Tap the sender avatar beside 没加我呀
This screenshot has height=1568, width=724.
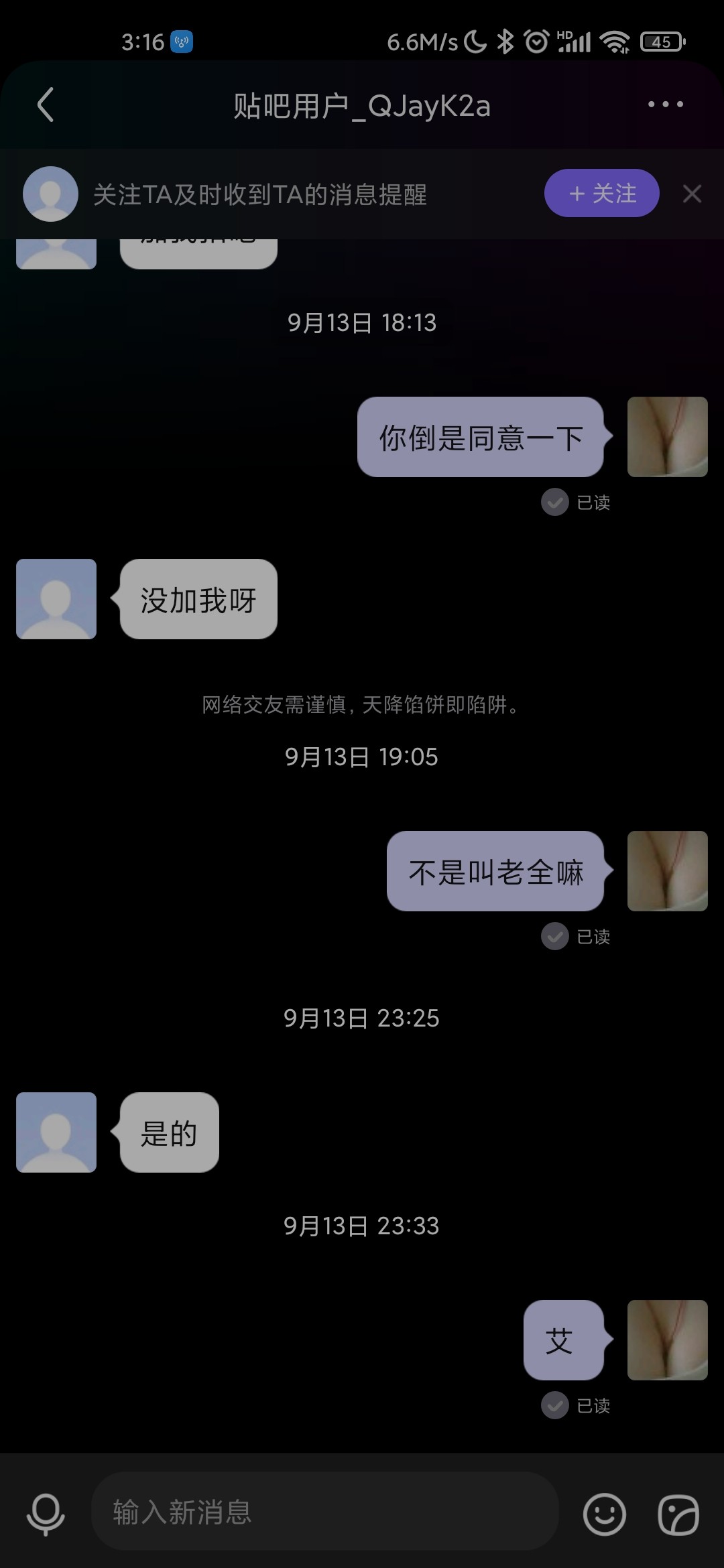pyautogui.click(x=56, y=599)
